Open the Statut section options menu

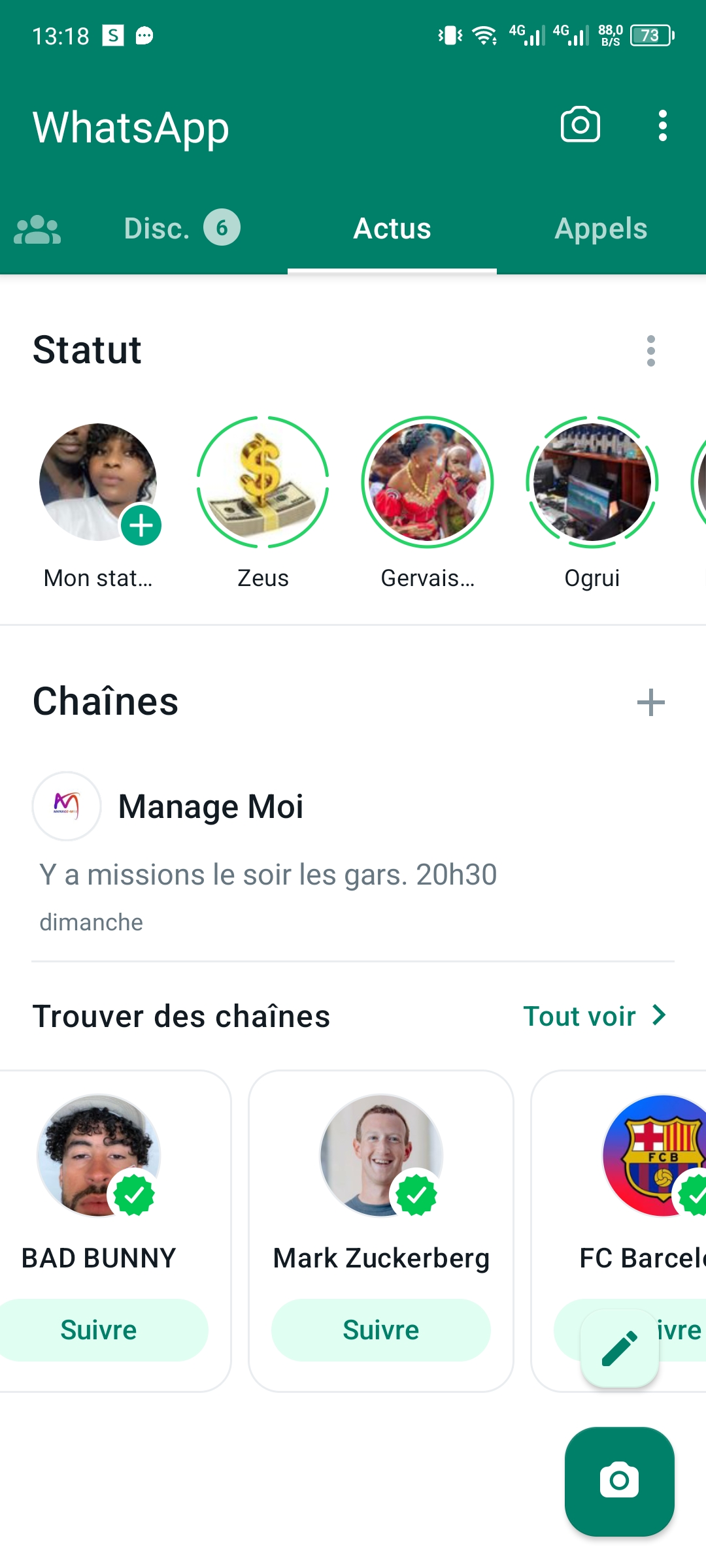[x=650, y=351]
